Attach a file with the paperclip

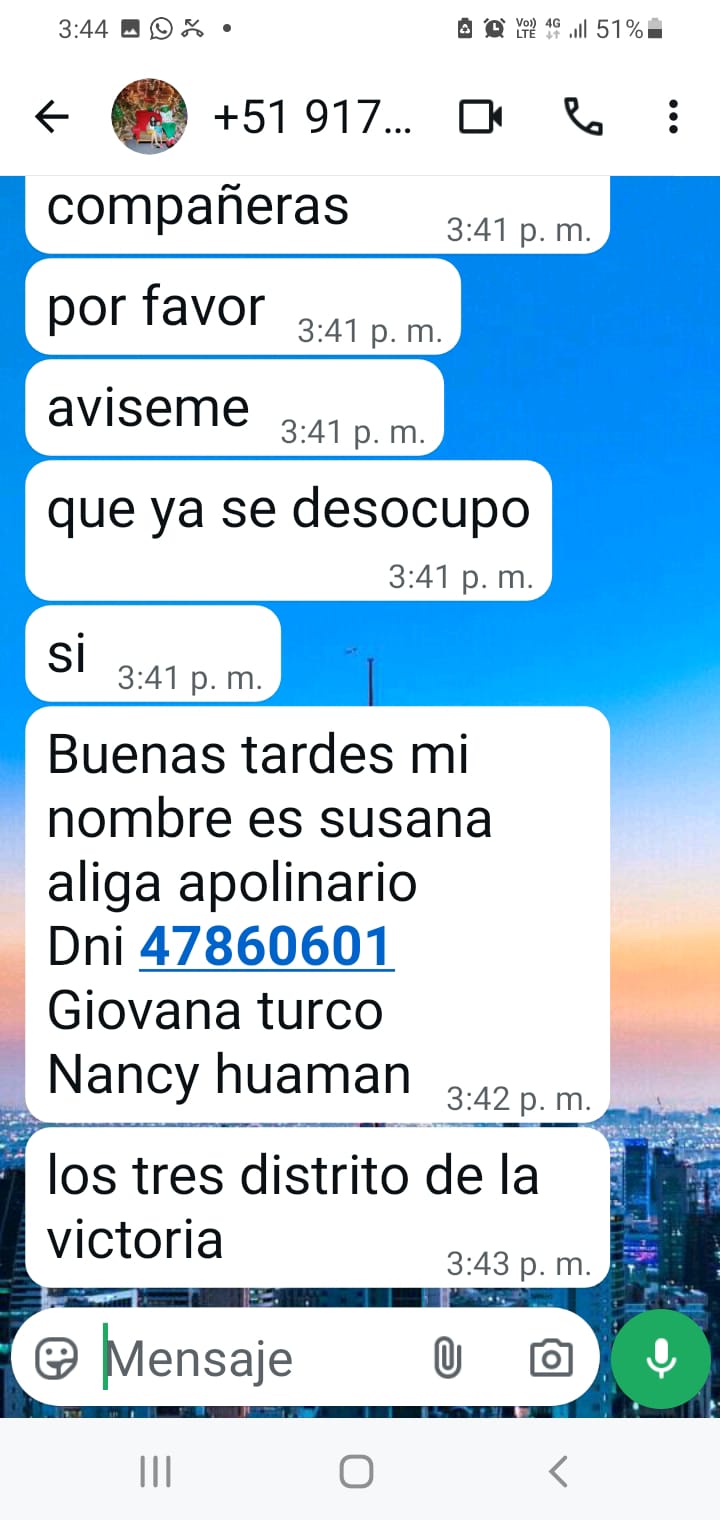[447, 1359]
